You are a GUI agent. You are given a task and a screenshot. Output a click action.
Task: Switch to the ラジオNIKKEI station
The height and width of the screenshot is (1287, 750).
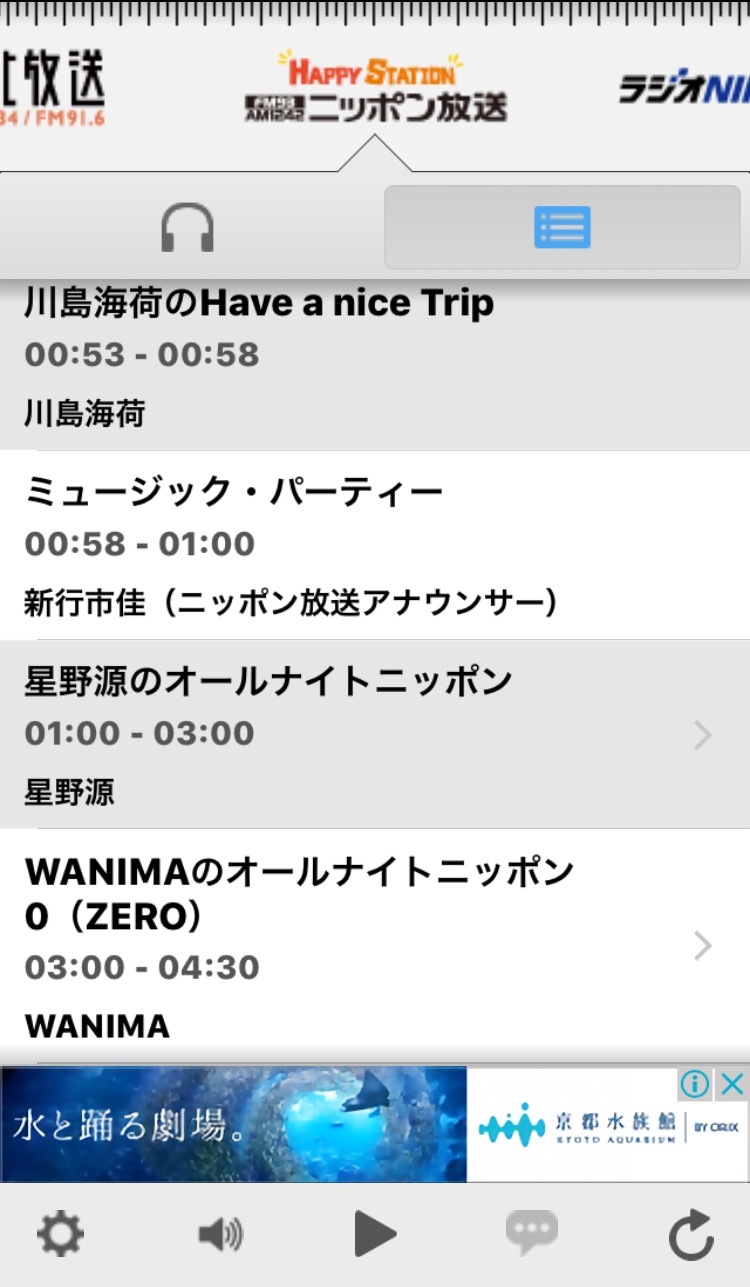685,90
